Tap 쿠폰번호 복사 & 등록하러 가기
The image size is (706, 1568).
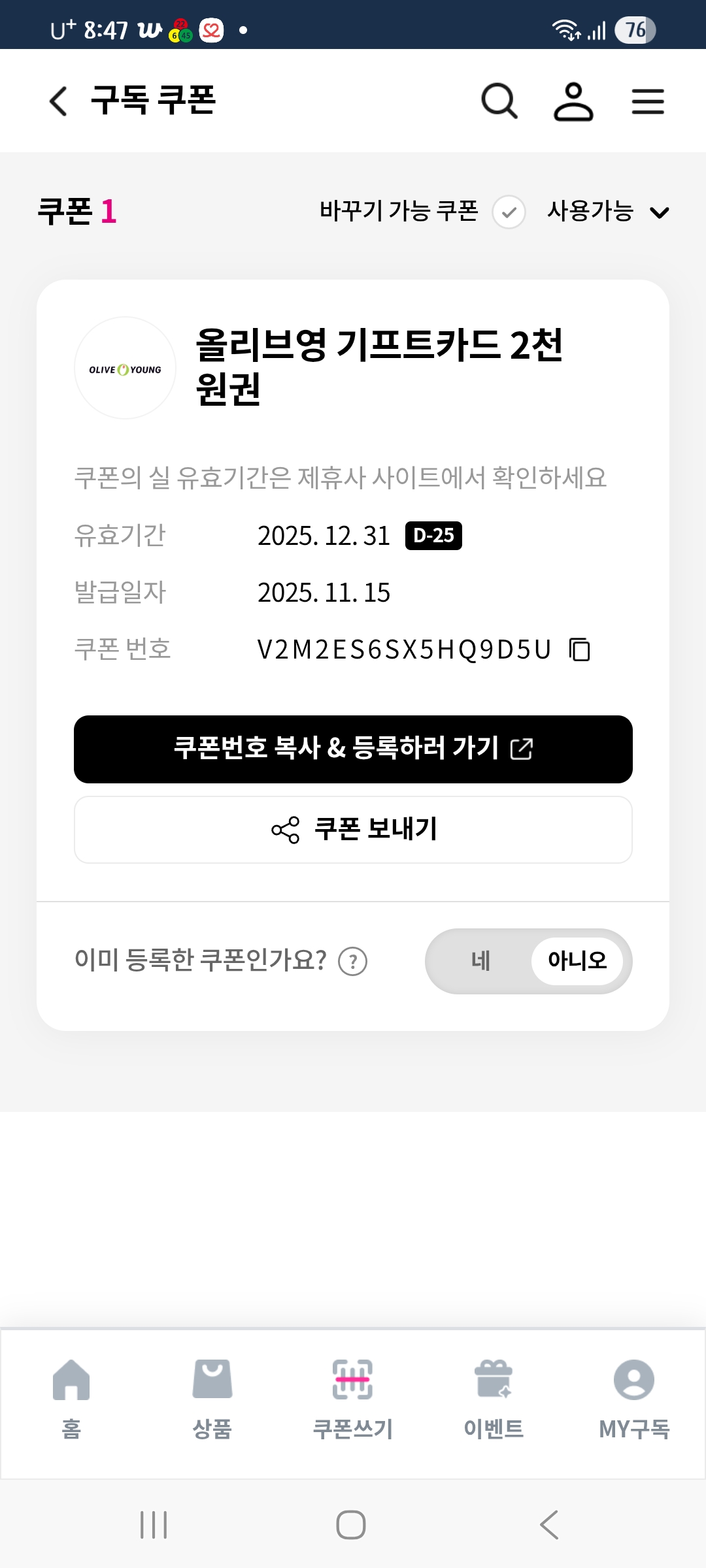(x=353, y=749)
